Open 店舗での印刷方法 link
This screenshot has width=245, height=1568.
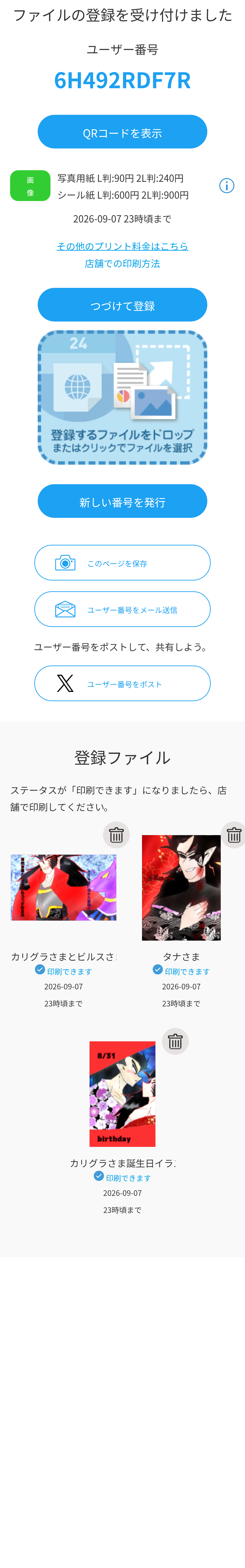click(x=122, y=264)
